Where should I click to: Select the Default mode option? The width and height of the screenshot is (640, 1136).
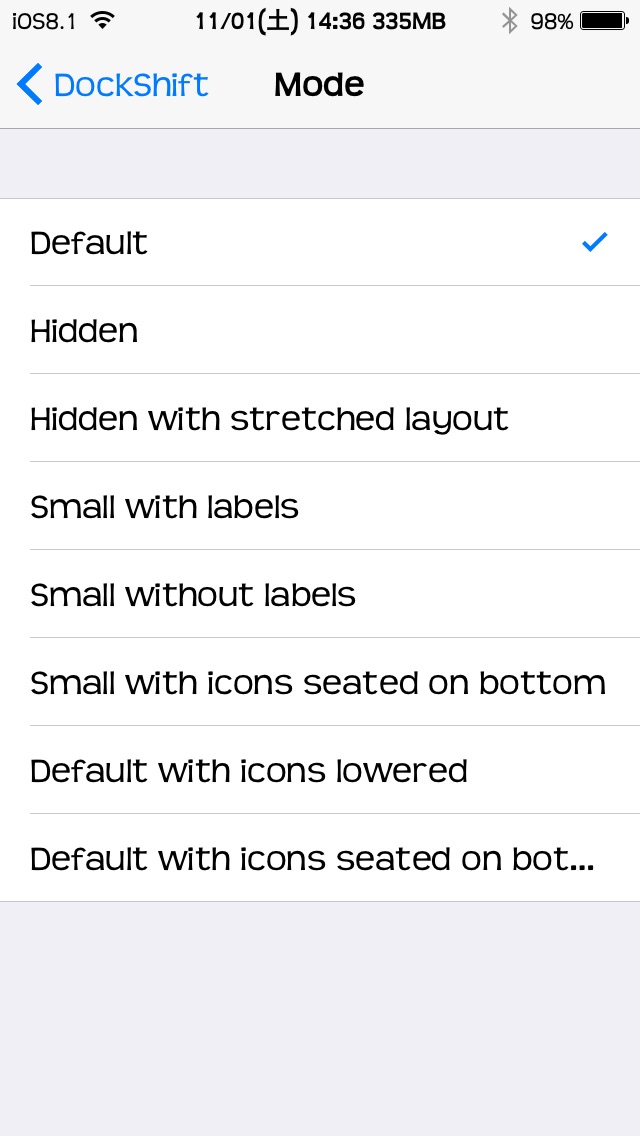(320, 243)
